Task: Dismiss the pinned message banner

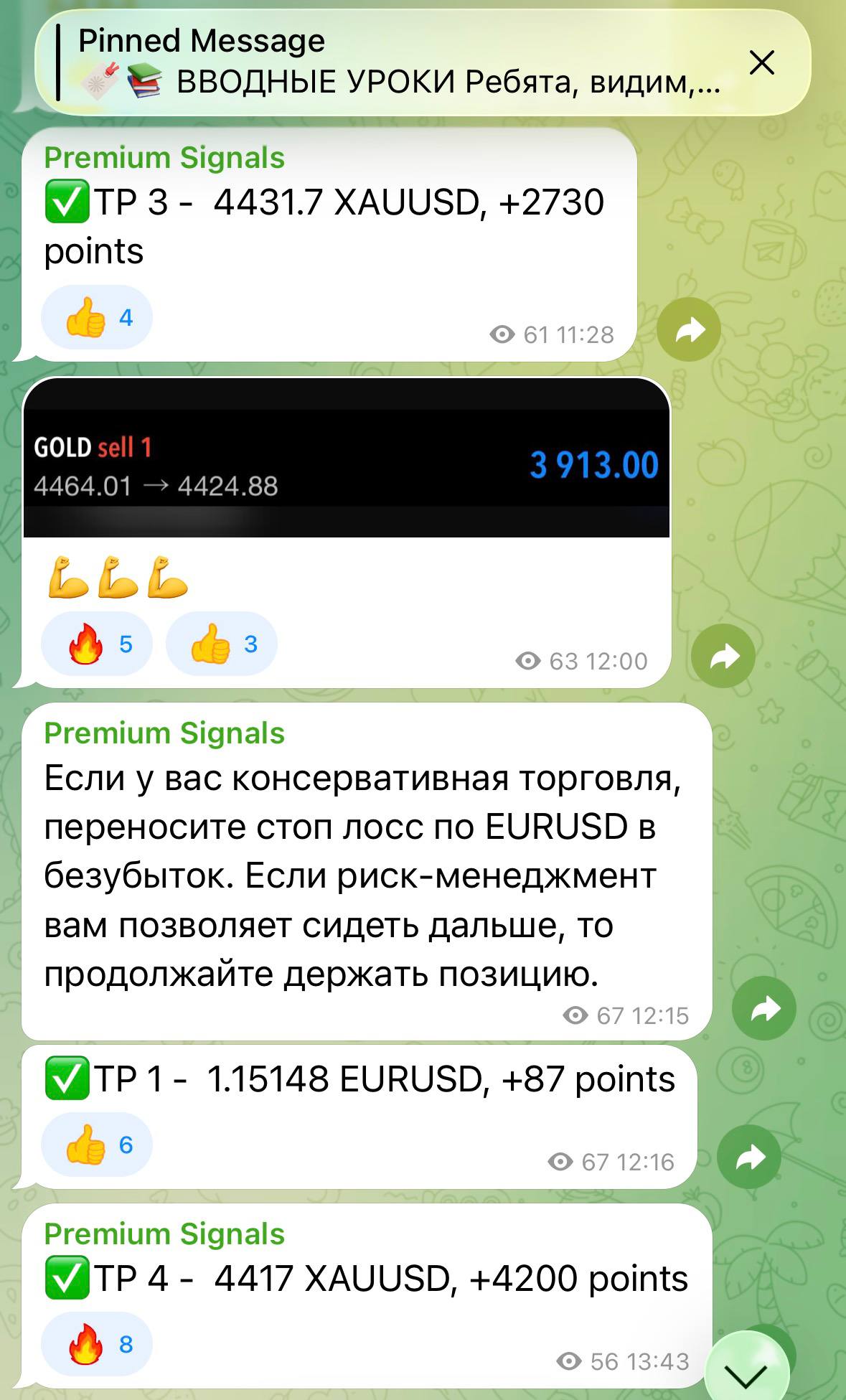Action: click(761, 63)
